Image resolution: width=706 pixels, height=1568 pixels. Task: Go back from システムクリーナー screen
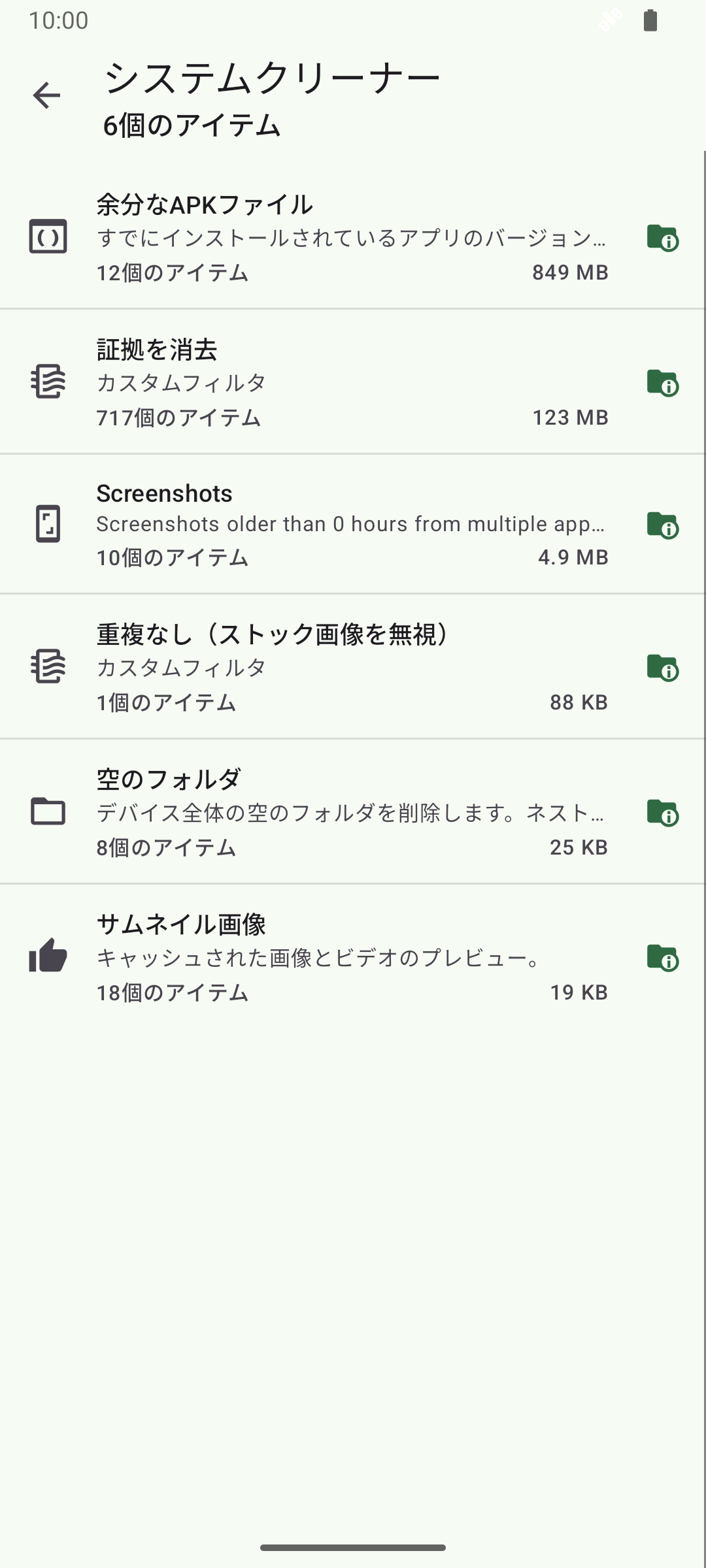(x=46, y=96)
